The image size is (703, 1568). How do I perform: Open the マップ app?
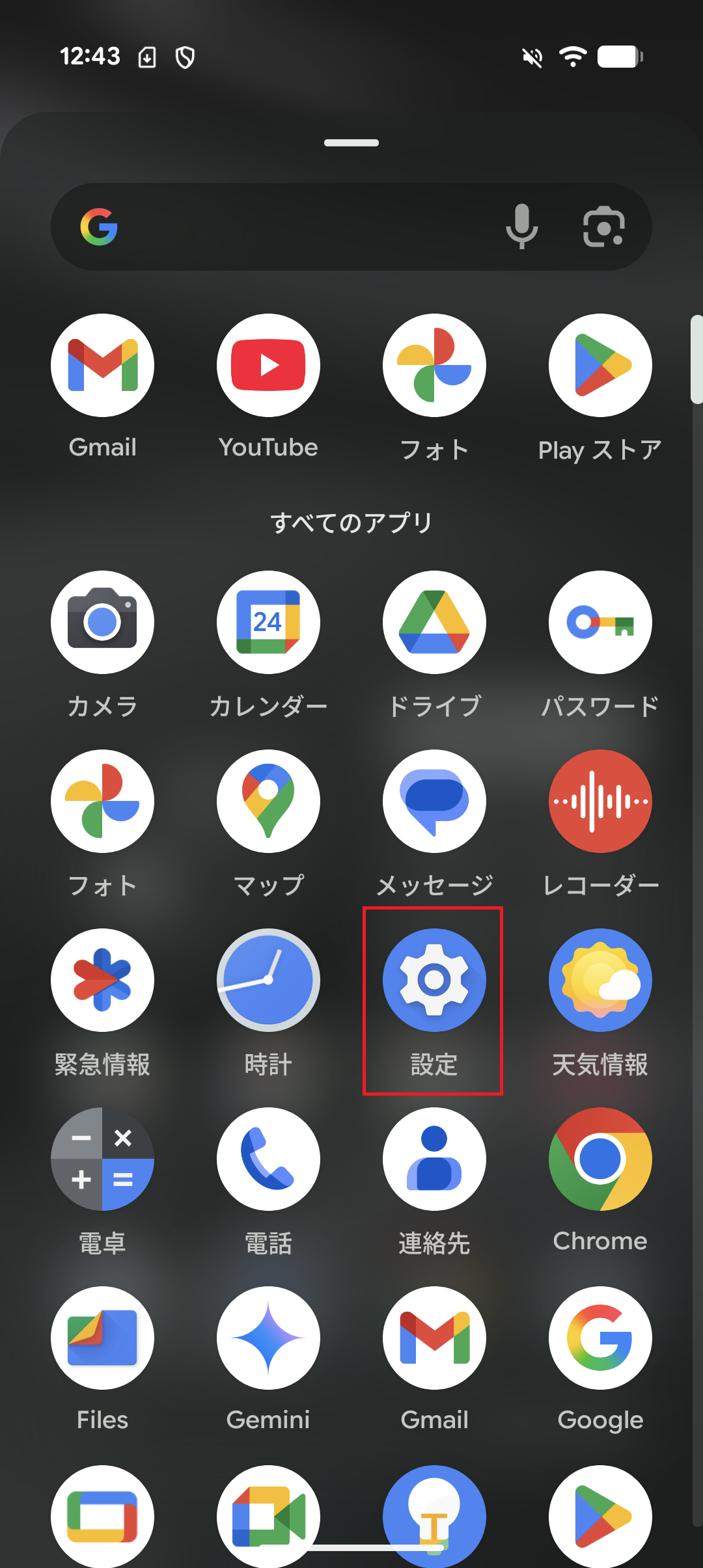click(268, 802)
